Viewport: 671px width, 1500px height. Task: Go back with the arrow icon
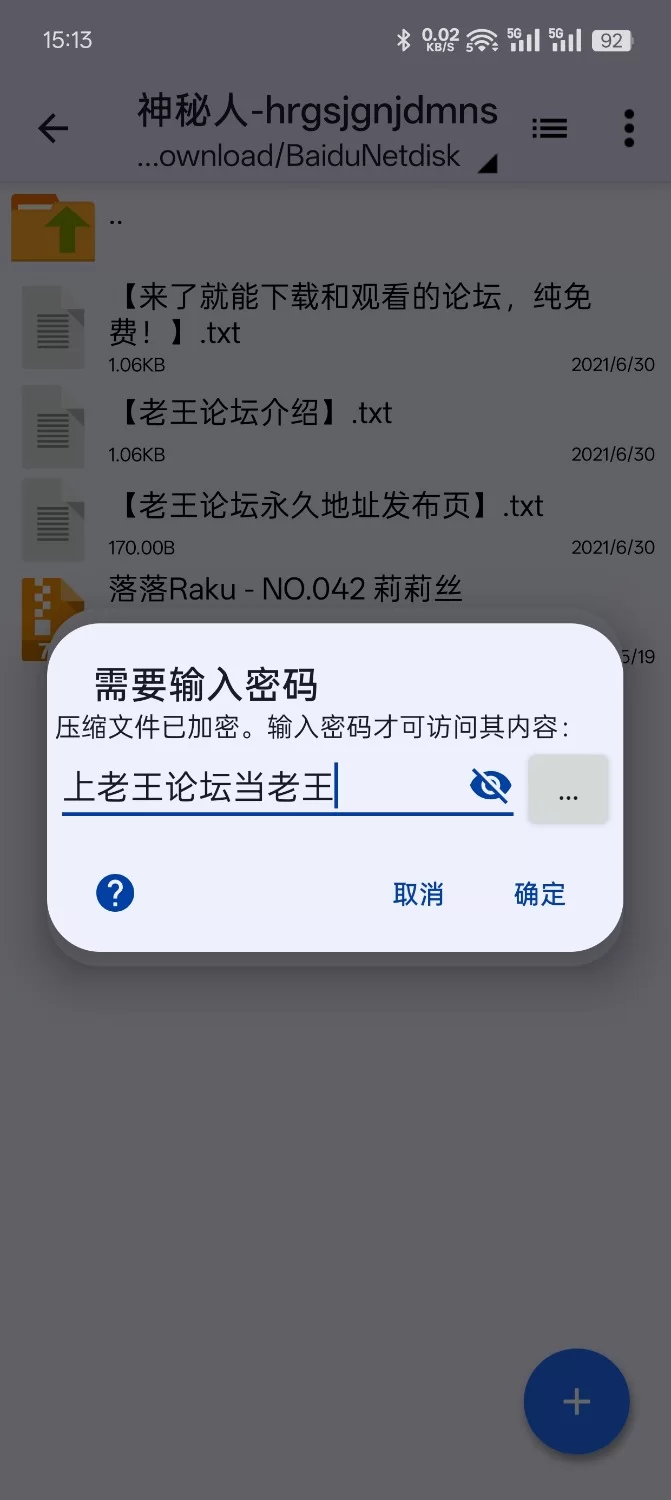52,128
